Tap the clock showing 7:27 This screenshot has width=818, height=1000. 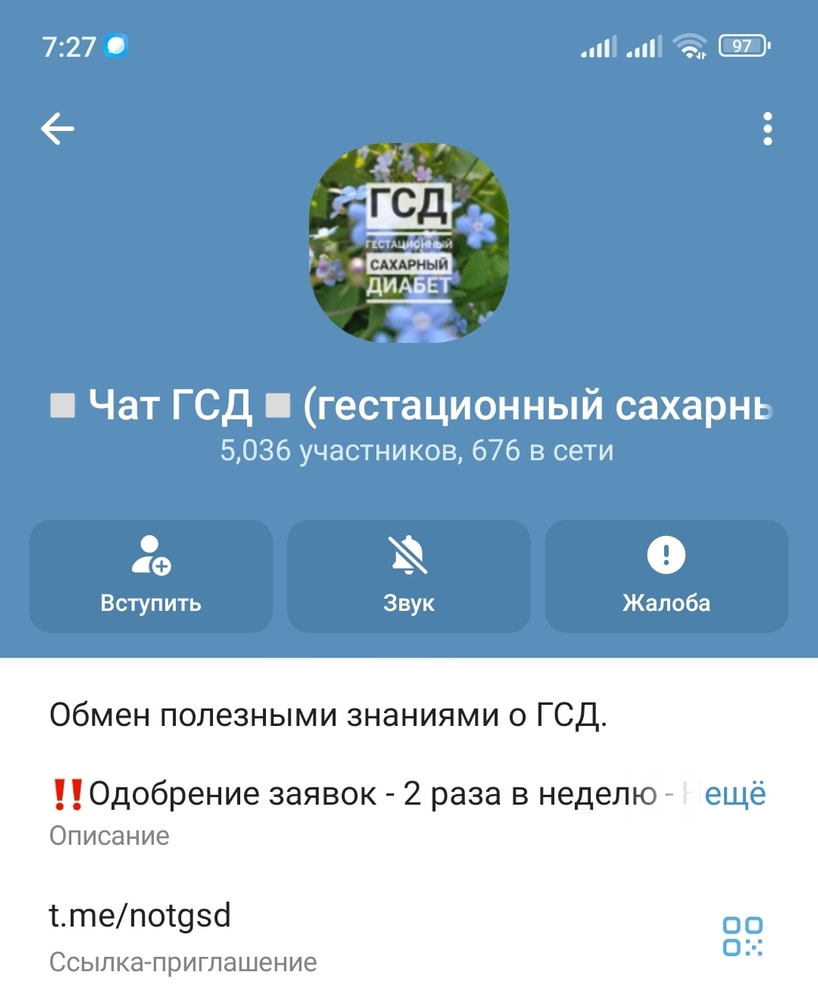point(70,46)
